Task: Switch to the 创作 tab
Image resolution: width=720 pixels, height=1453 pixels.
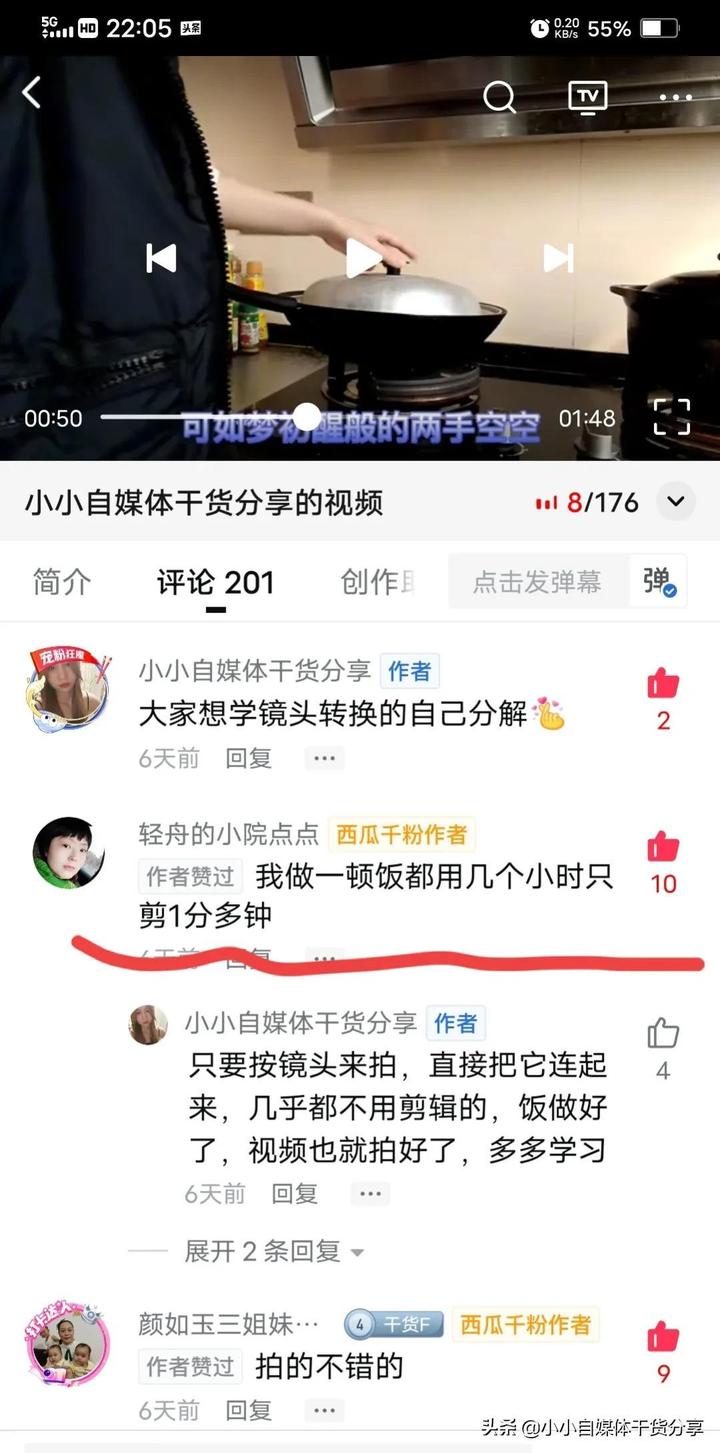Action: 376,582
